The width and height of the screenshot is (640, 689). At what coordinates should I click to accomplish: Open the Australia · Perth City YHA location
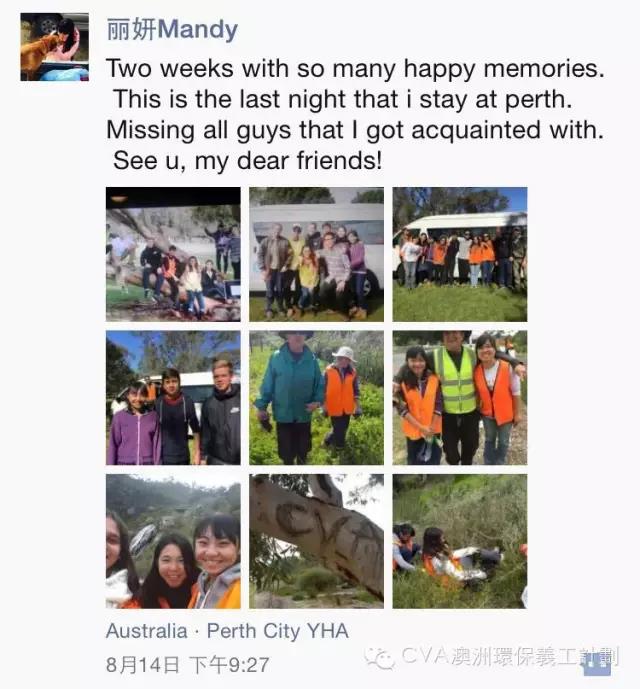point(227,631)
